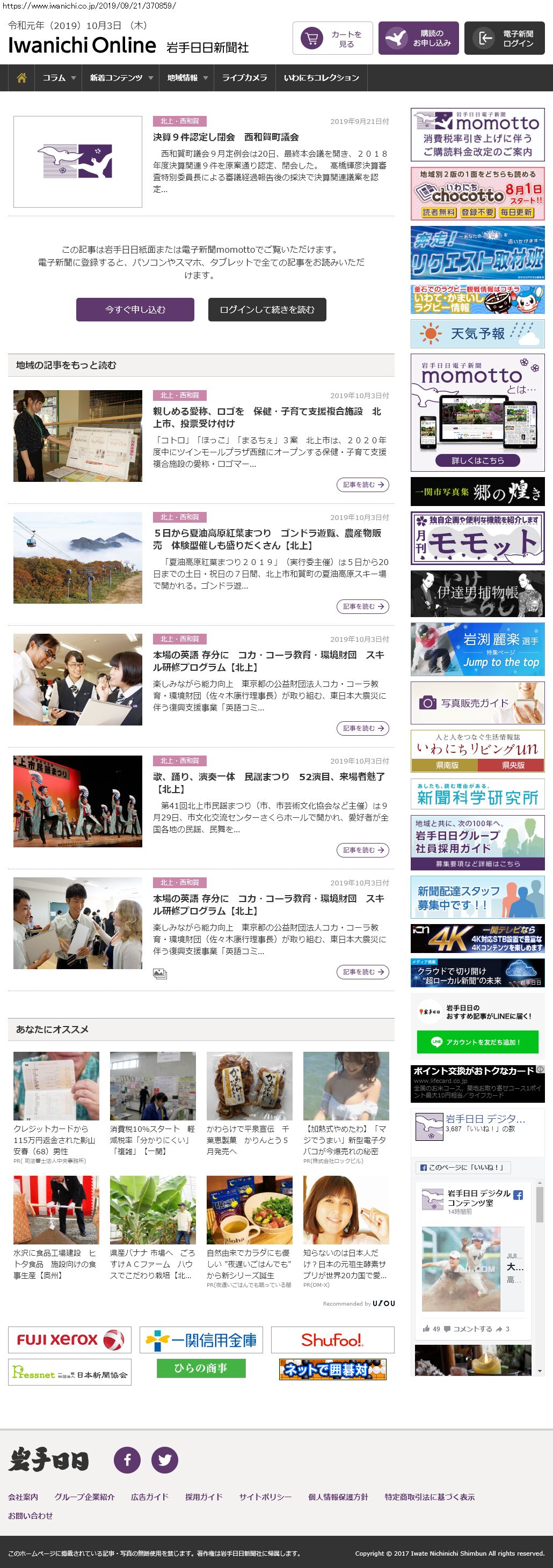Screen dimensions: 553x1568
Task: Open the Facebook icon in footer
Action: coord(127,1459)
